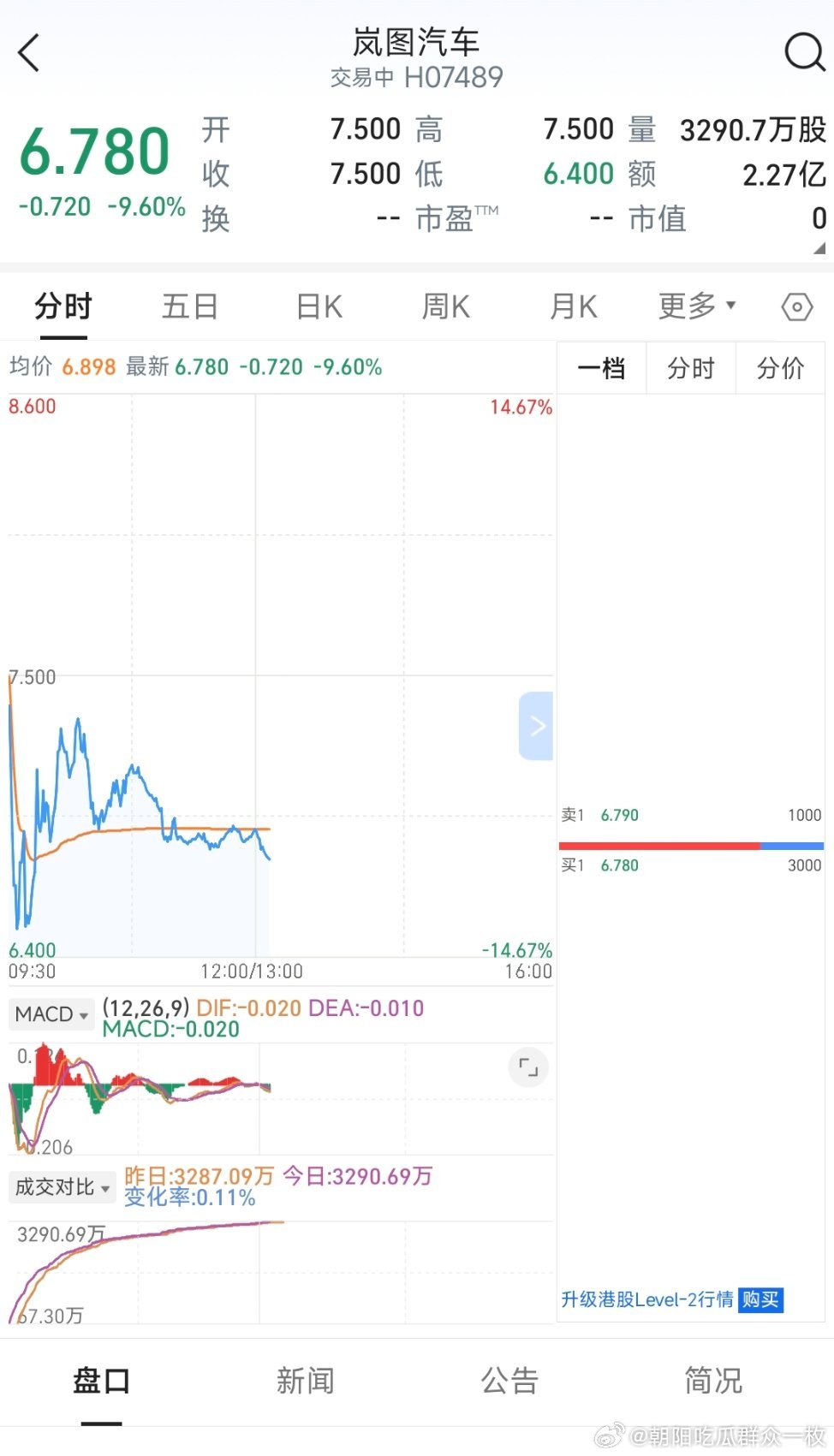This screenshot has width=834, height=1456.
Task: Open the search icon
Action: click(x=803, y=51)
